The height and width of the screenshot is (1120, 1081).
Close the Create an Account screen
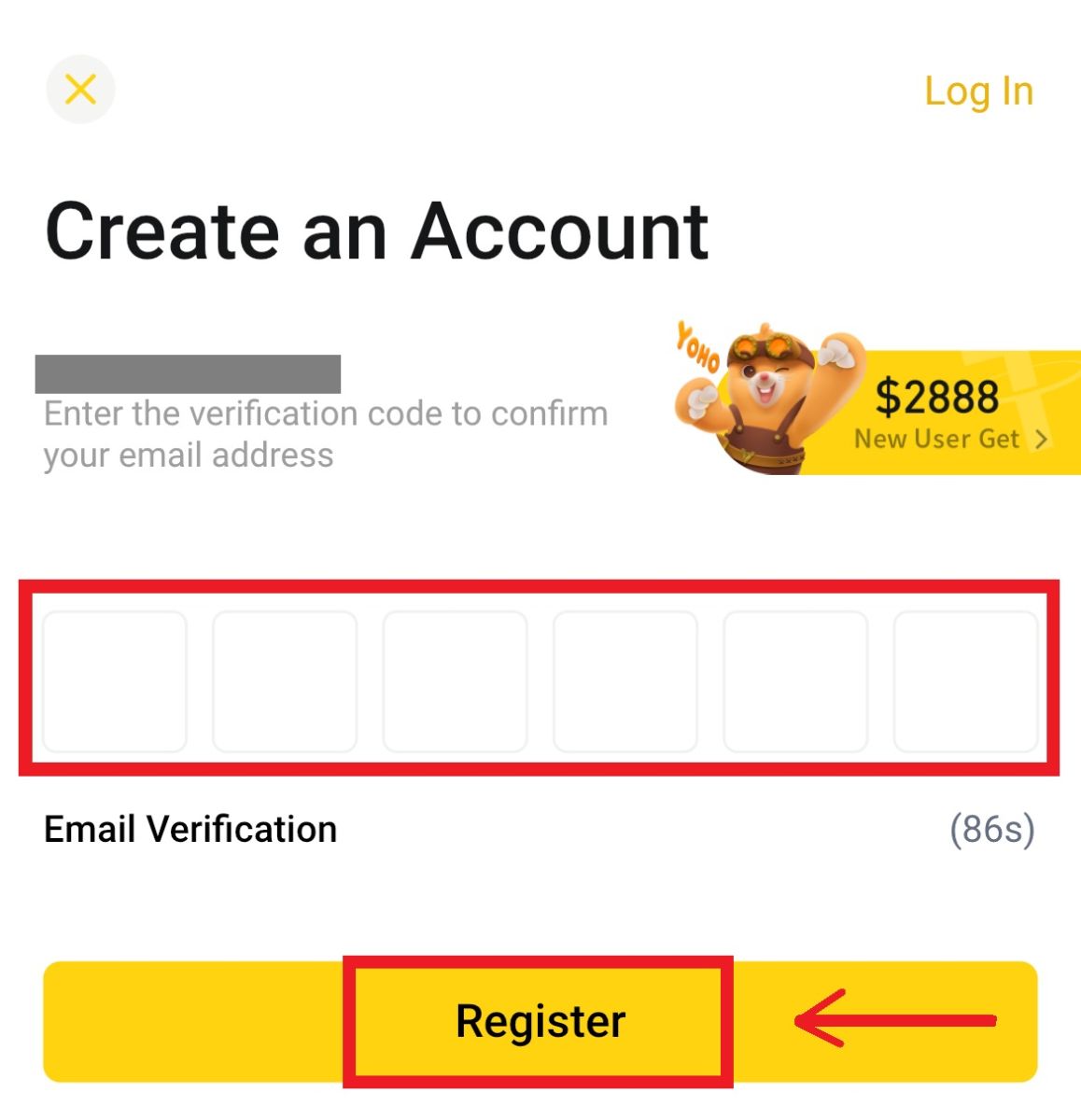pos(80,91)
